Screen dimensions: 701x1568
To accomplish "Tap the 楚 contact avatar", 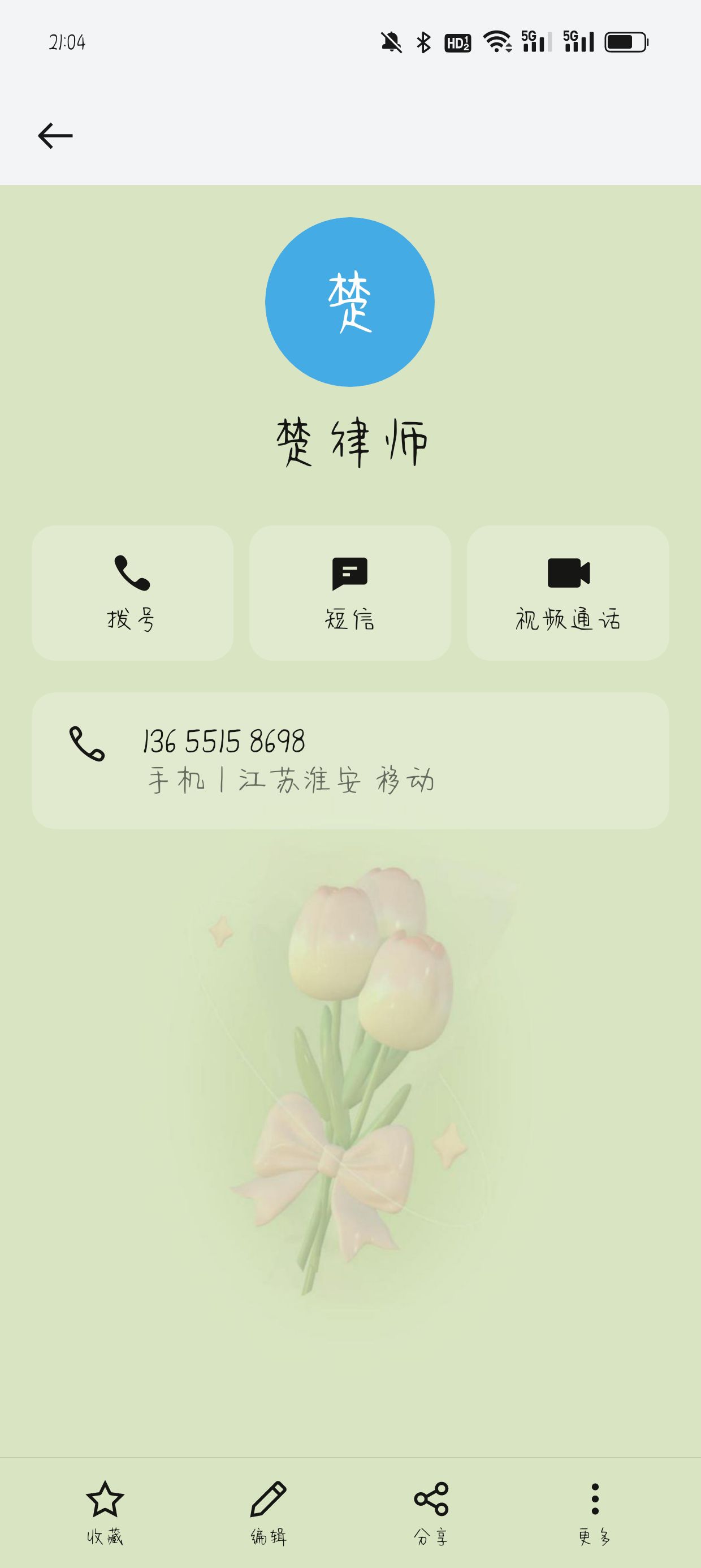I will click(x=350, y=302).
